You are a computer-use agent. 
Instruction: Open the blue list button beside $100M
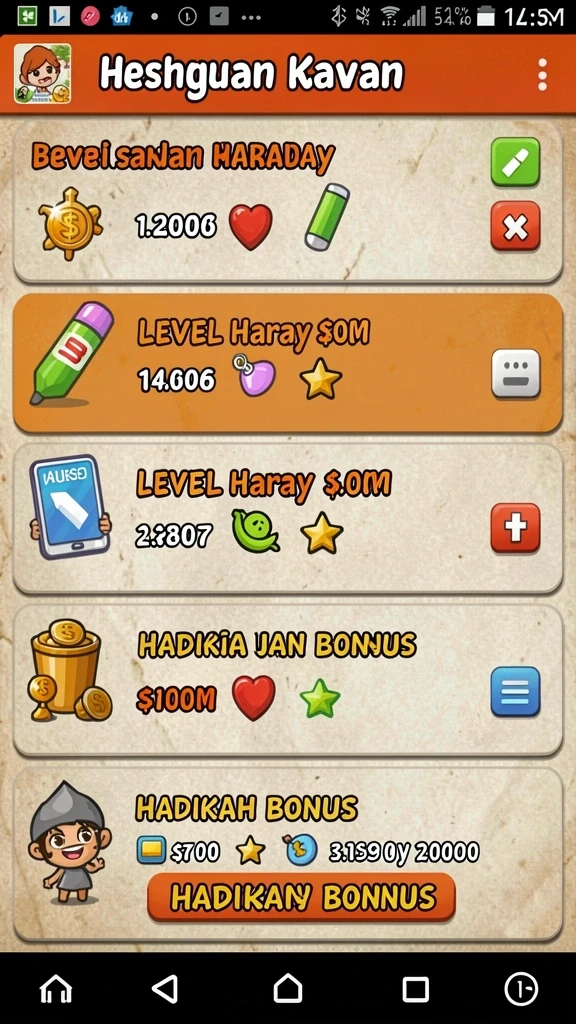tap(515, 692)
